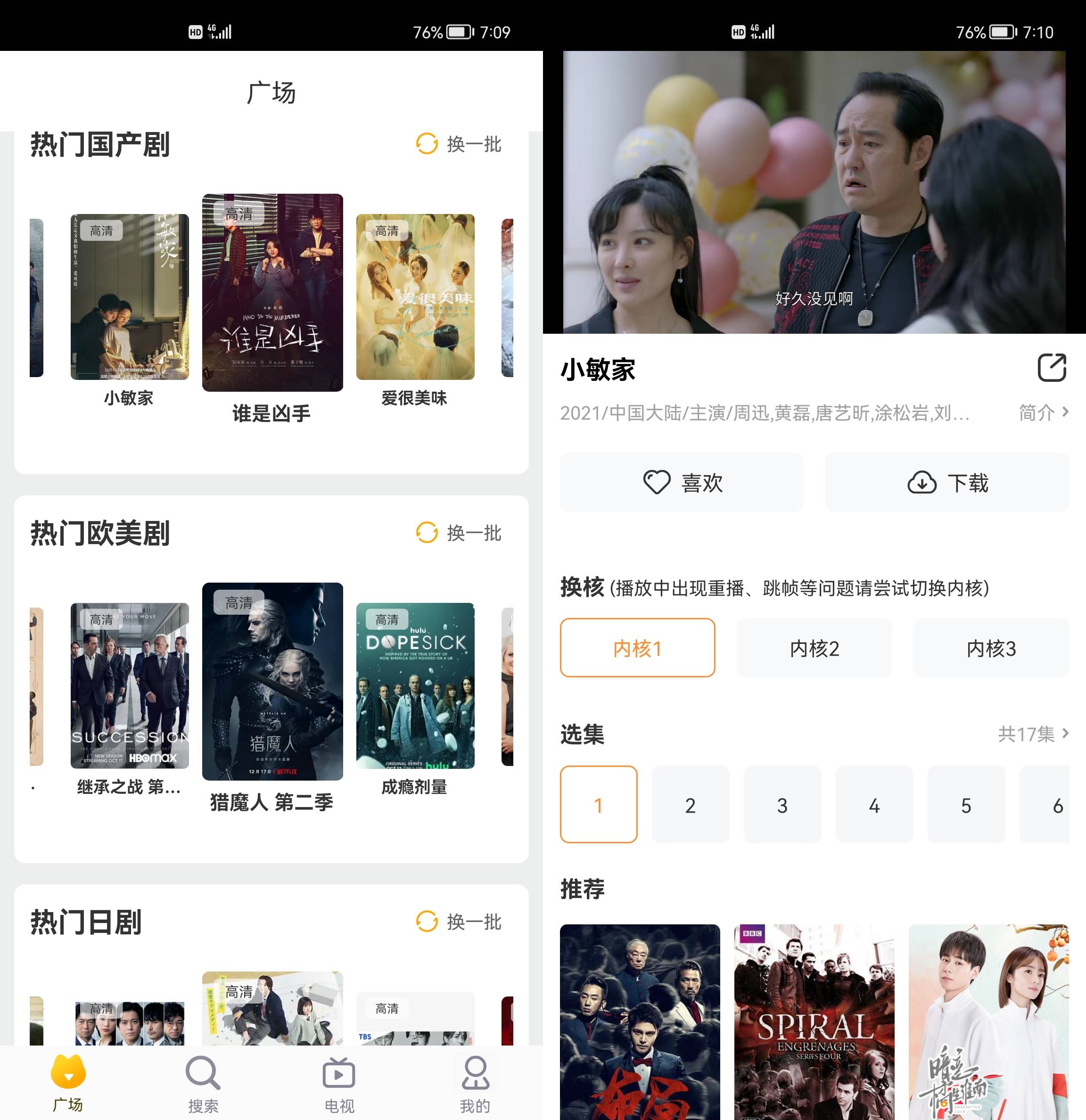Select 内核3 player core

[x=991, y=648]
